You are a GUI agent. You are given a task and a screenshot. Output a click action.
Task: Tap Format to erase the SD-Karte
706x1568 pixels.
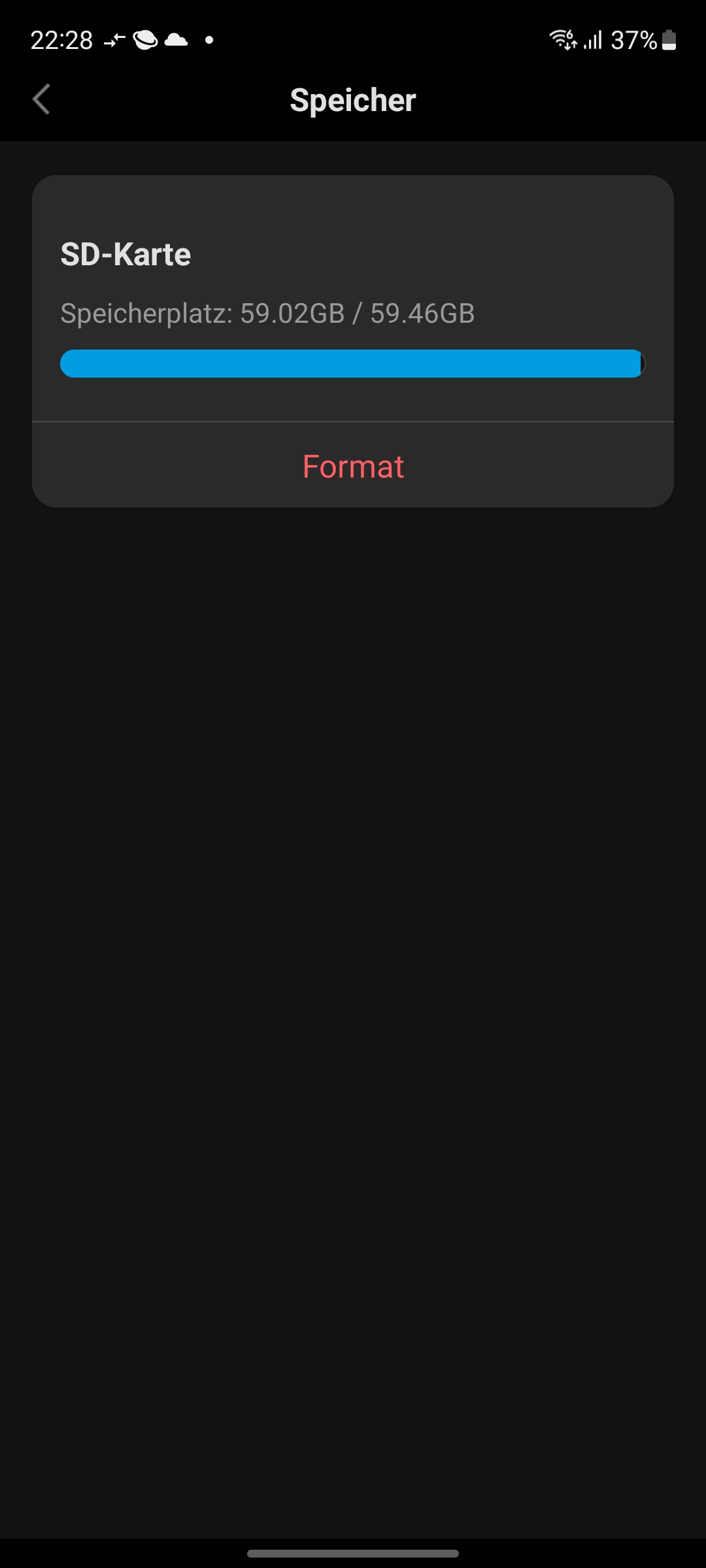353,466
